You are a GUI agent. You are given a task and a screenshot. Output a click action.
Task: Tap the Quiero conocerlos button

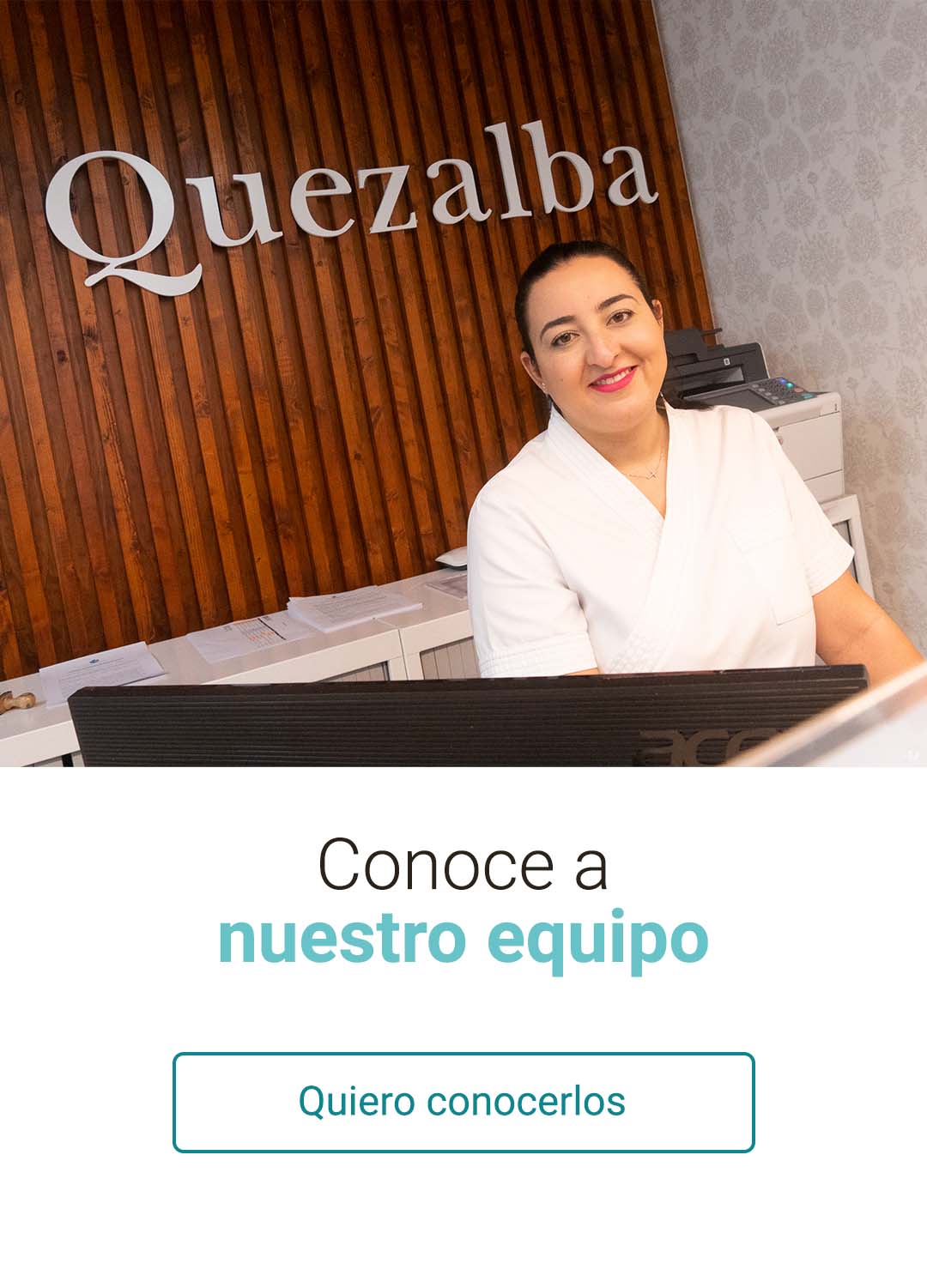point(463,1102)
